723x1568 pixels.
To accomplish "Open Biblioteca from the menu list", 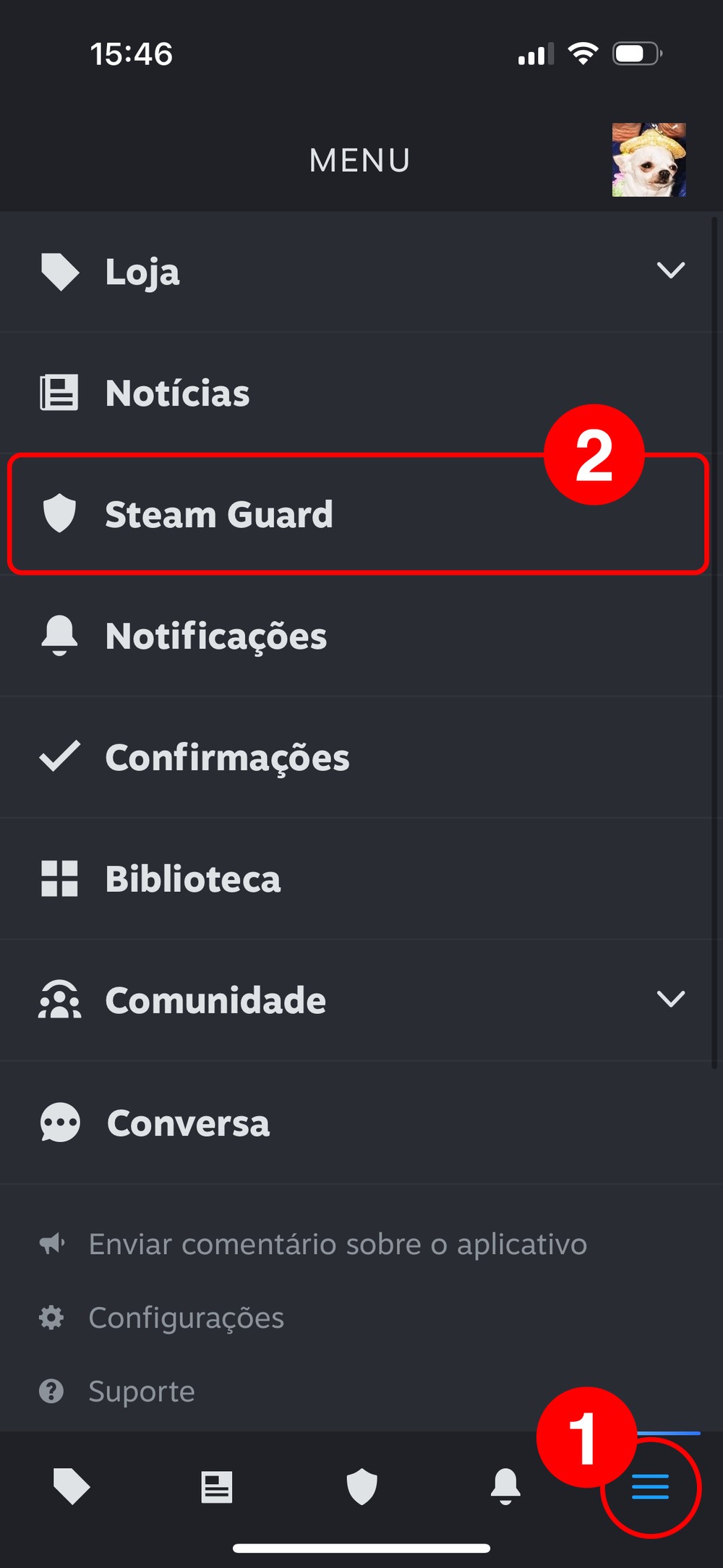I will click(192, 879).
